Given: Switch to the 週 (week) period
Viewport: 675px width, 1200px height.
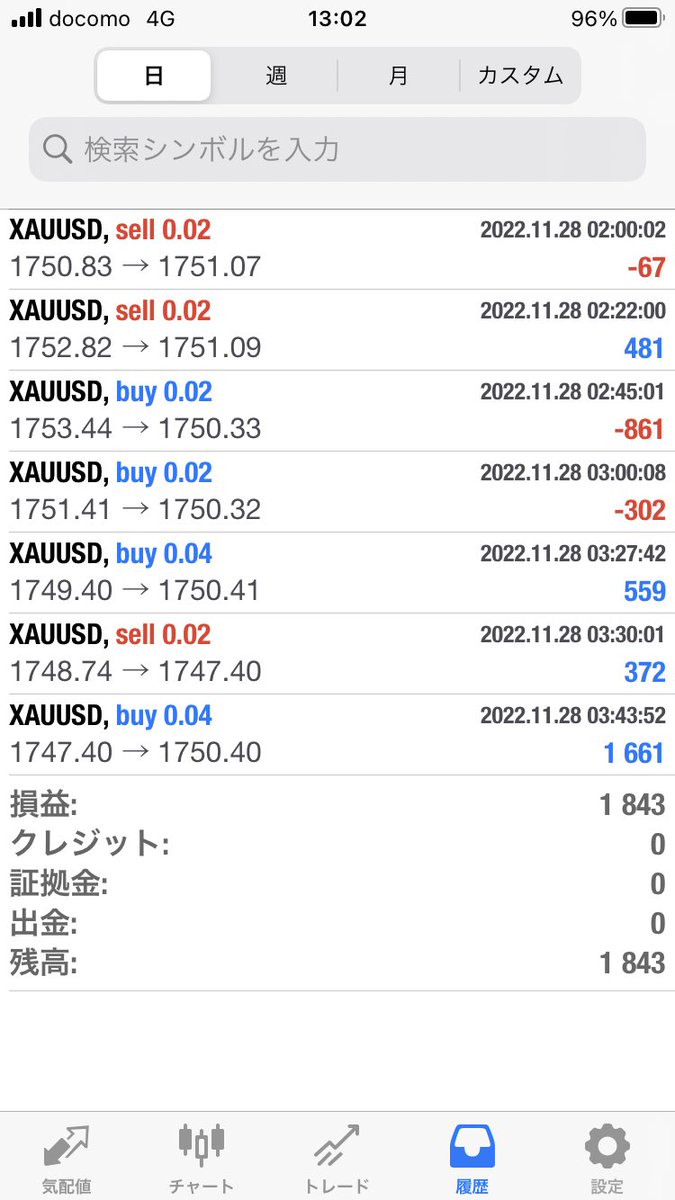Looking at the screenshot, I should tap(276, 76).
